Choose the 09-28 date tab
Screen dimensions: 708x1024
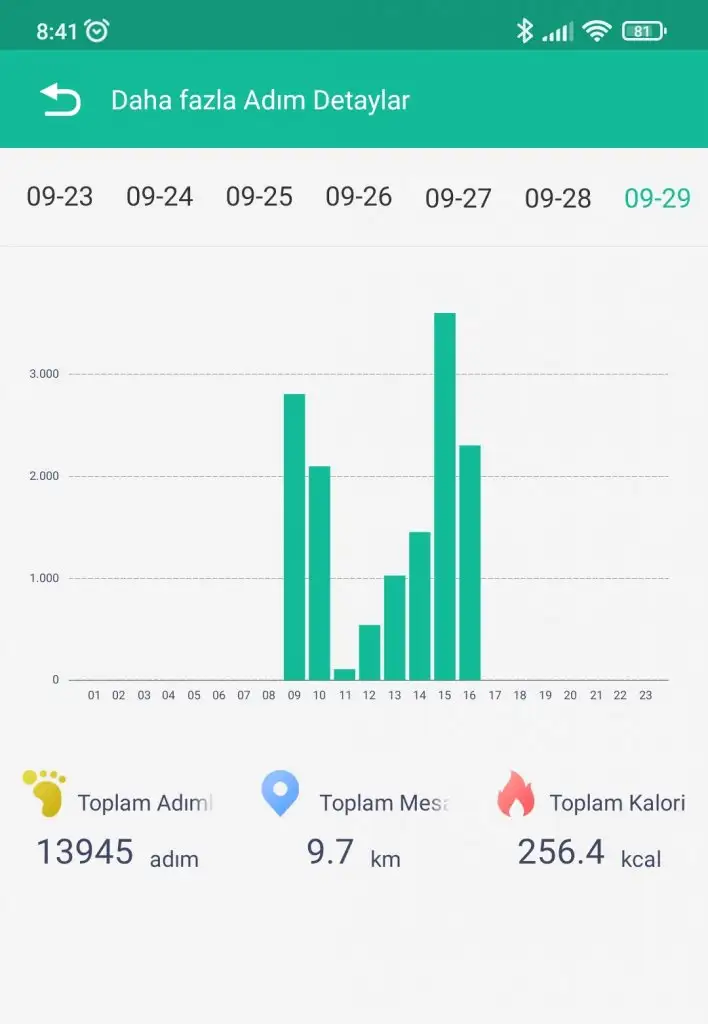pos(558,198)
